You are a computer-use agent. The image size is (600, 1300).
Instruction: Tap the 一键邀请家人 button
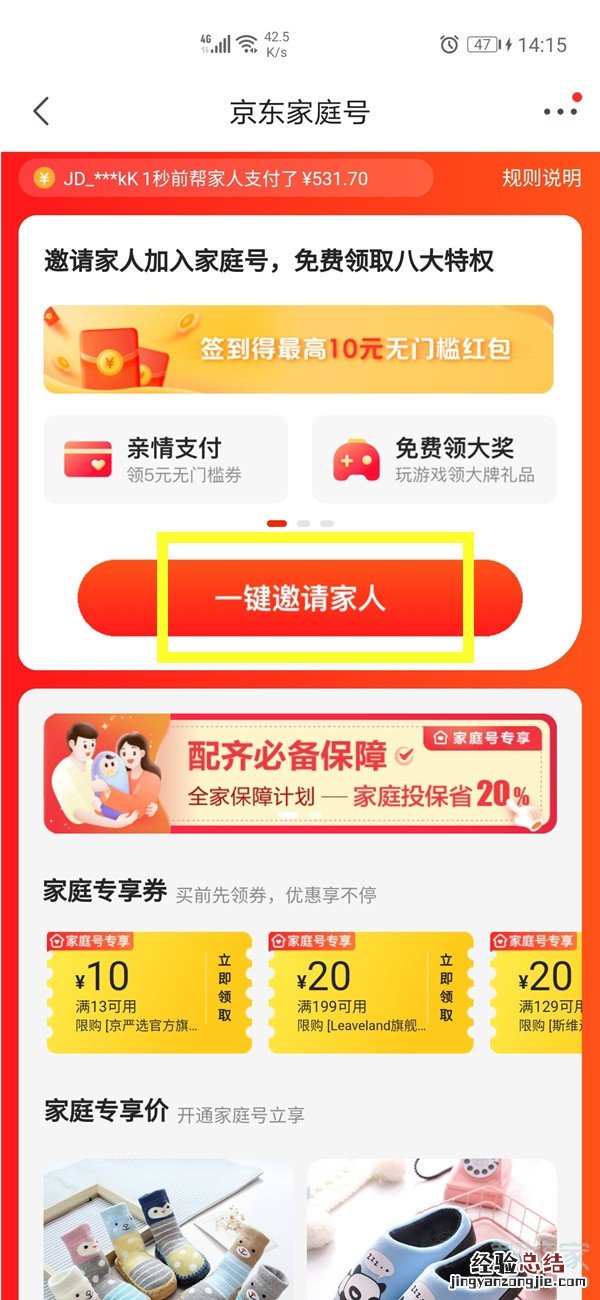pos(300,598)
